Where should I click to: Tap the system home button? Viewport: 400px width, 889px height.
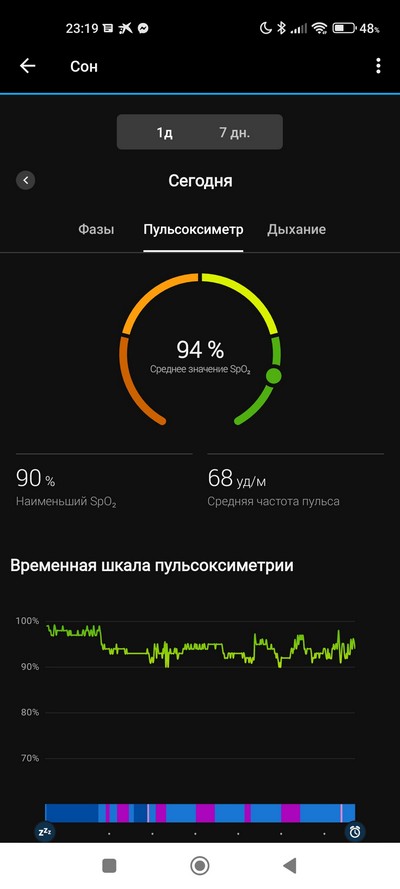(x=199, y=866)
